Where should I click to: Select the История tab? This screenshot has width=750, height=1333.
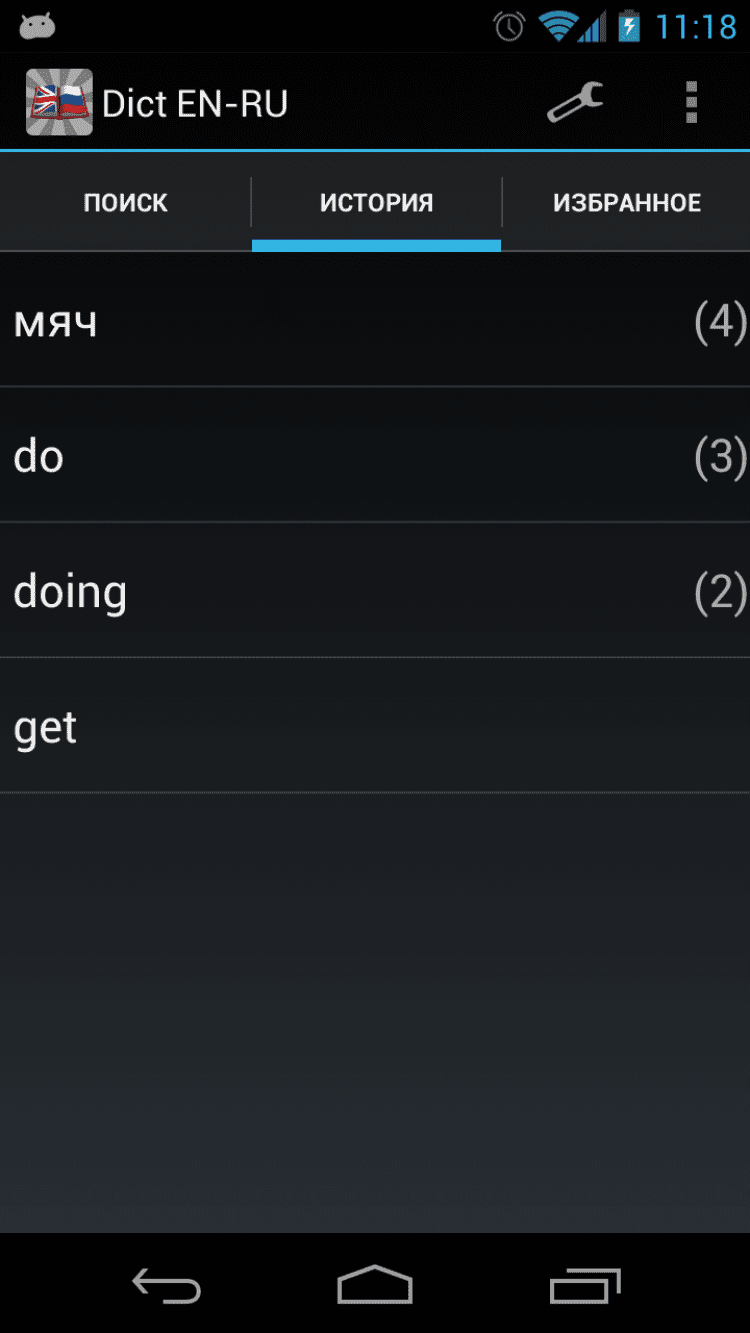pyautogui.click(x=376, y=203)
